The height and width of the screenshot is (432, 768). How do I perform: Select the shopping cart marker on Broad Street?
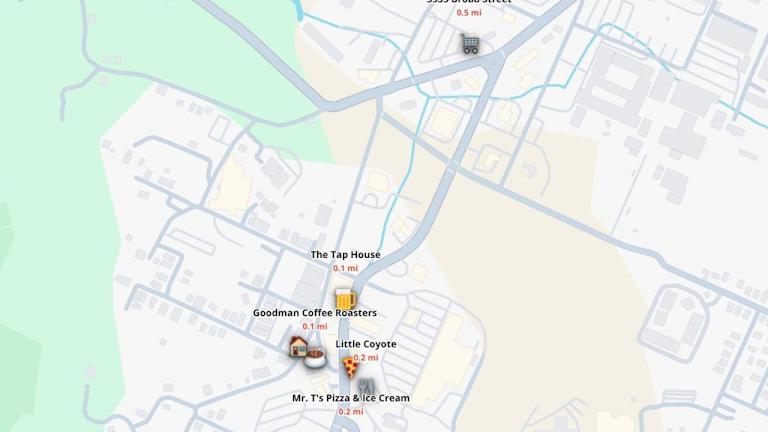click(470, 44)
